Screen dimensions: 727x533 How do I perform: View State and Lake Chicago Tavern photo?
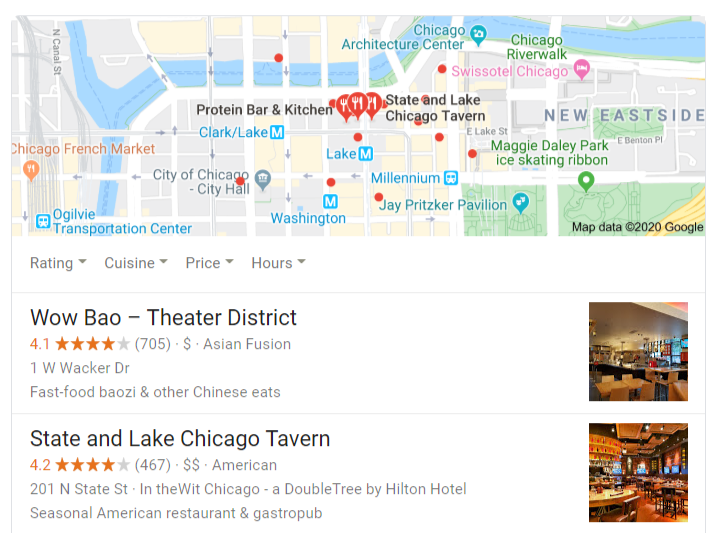pyautogui.click(x=638, y=473)
